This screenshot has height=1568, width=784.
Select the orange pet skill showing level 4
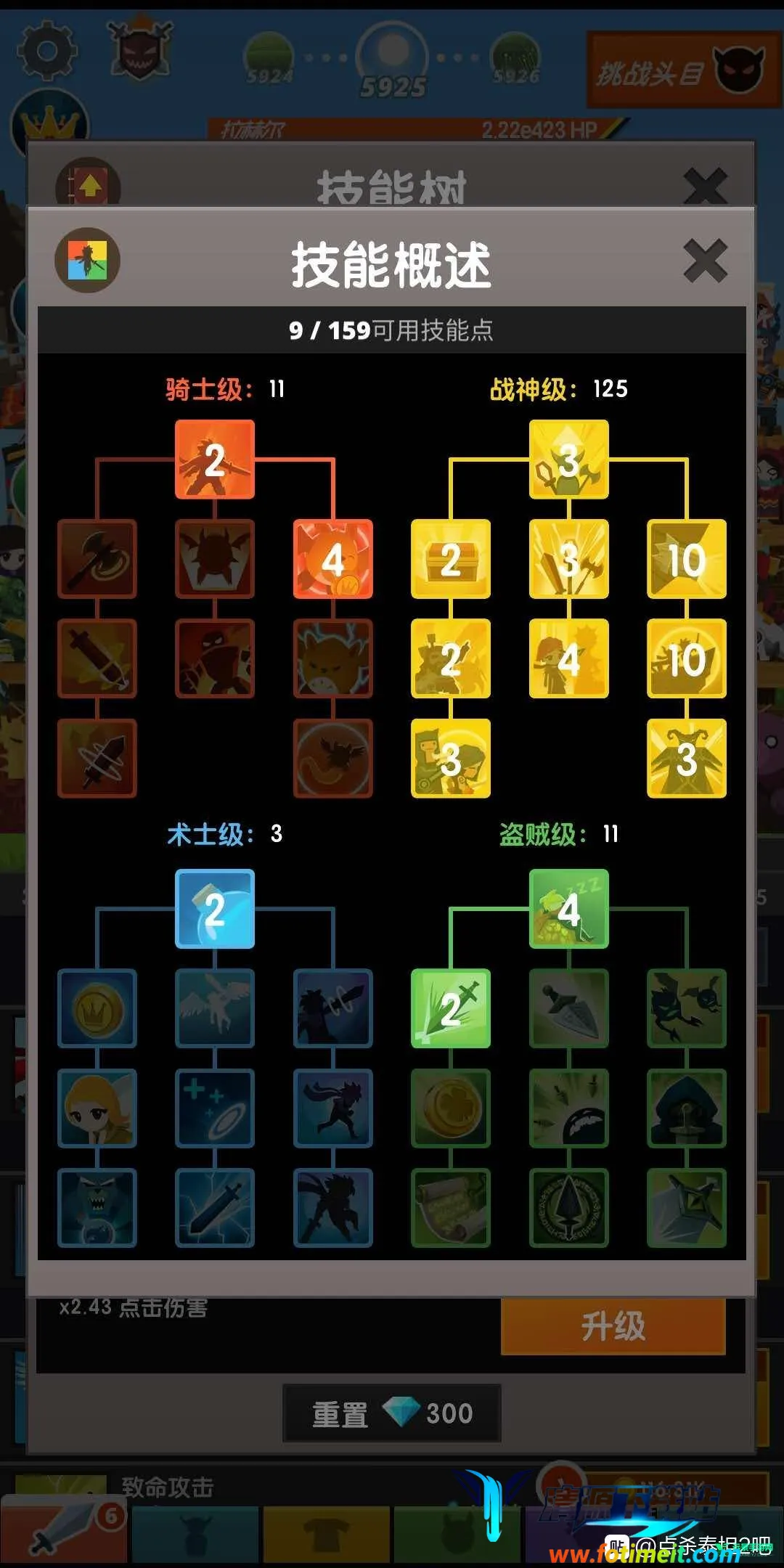click(x=333, y=559)
